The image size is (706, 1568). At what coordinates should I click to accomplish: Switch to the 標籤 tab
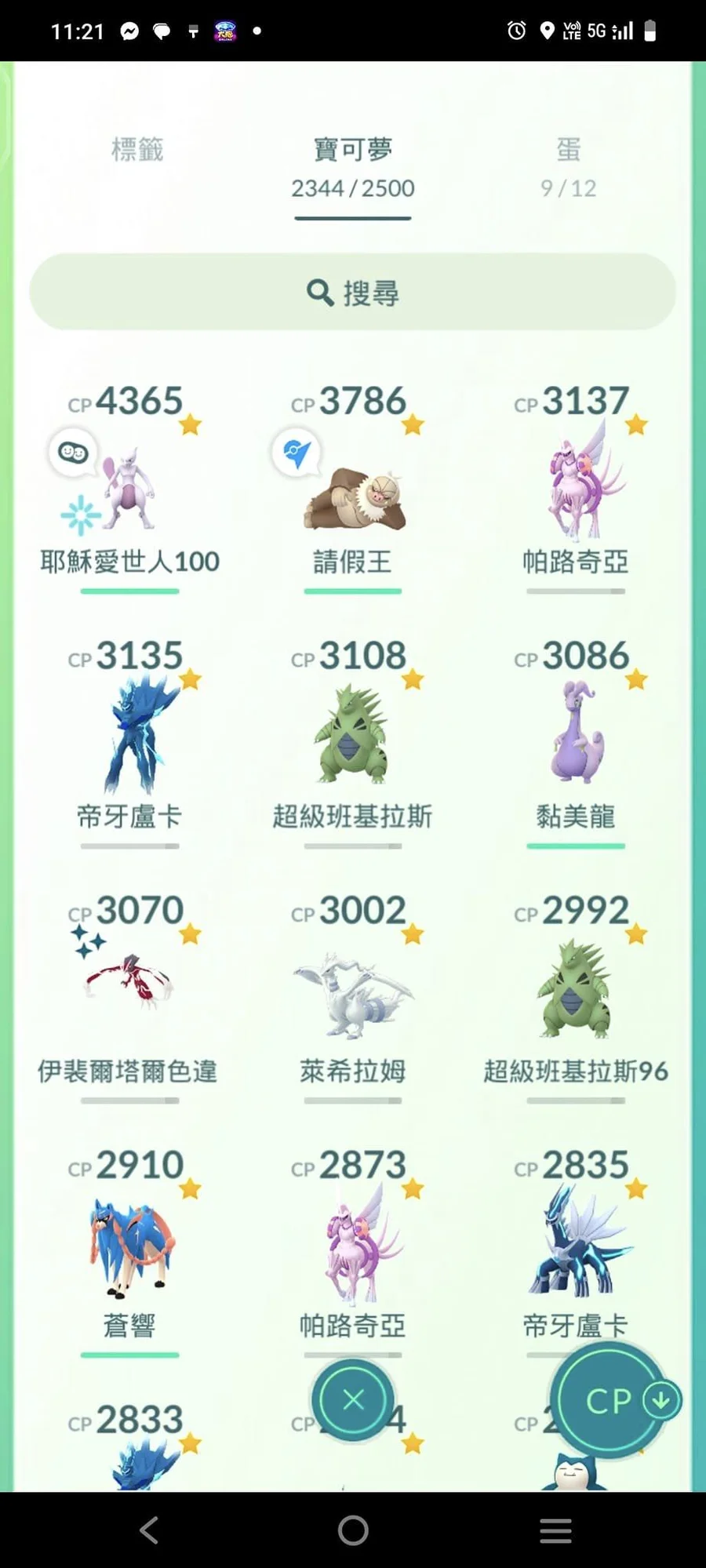click(137, 150)
